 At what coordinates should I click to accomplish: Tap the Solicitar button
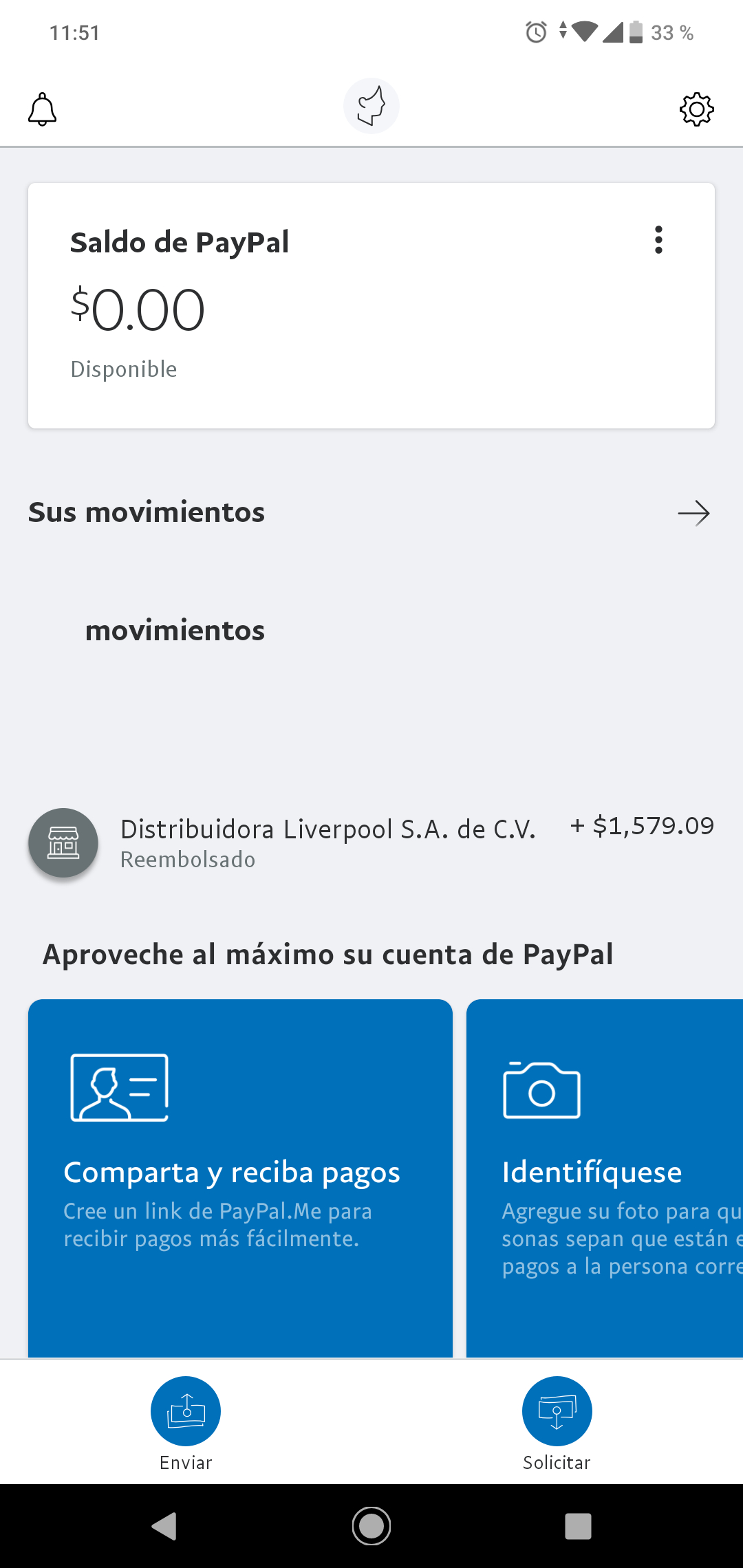[557, 1424]
